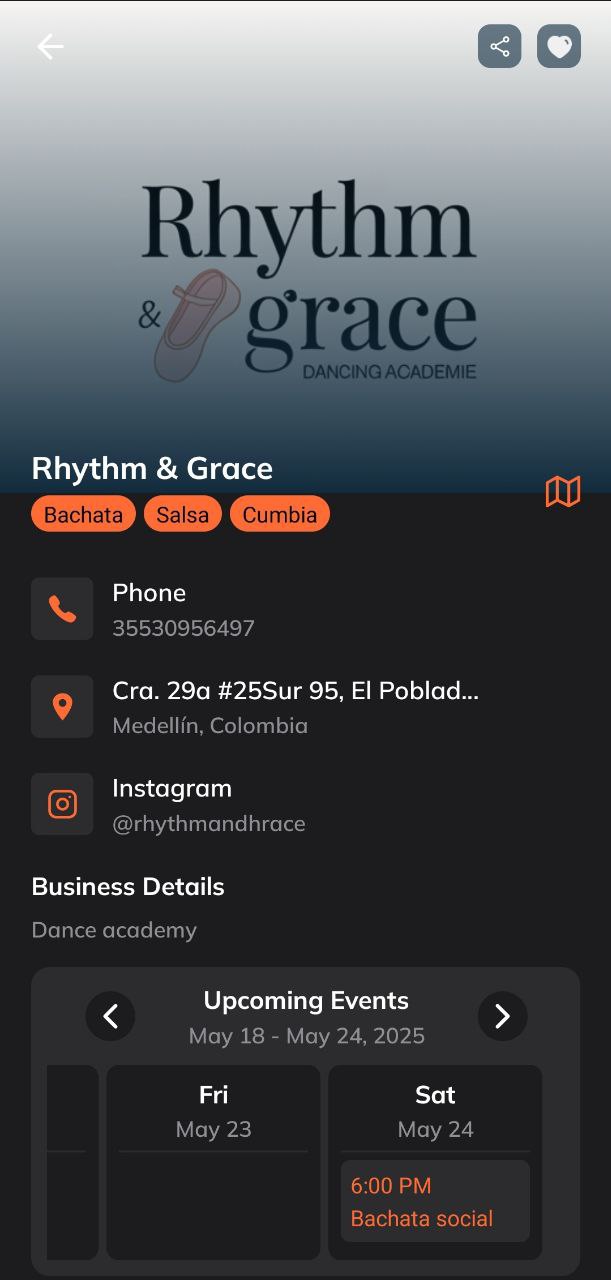This screenshot has width=611, height=1280.
Task: Go back using the arrow icon
Action: pyautogui.click(x=50, y=47)
